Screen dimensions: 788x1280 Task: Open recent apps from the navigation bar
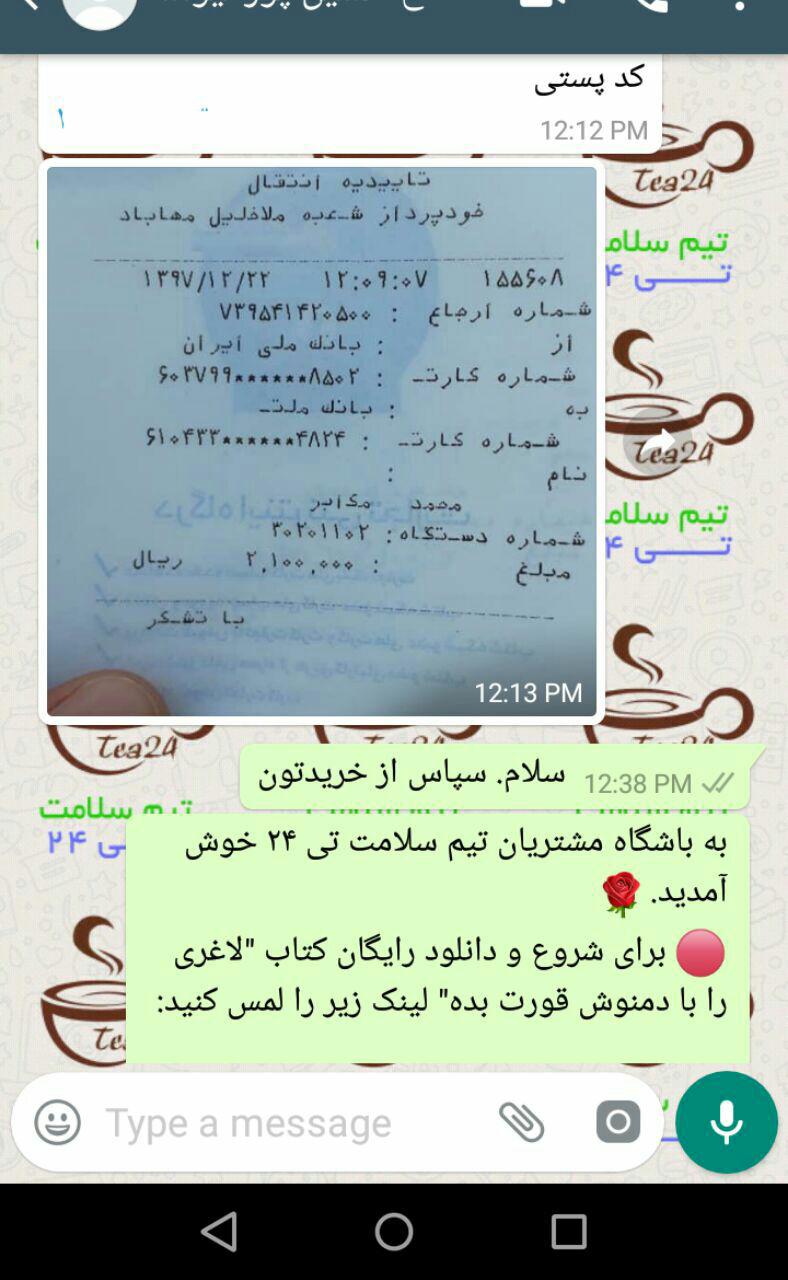(x=568, y=1232)
